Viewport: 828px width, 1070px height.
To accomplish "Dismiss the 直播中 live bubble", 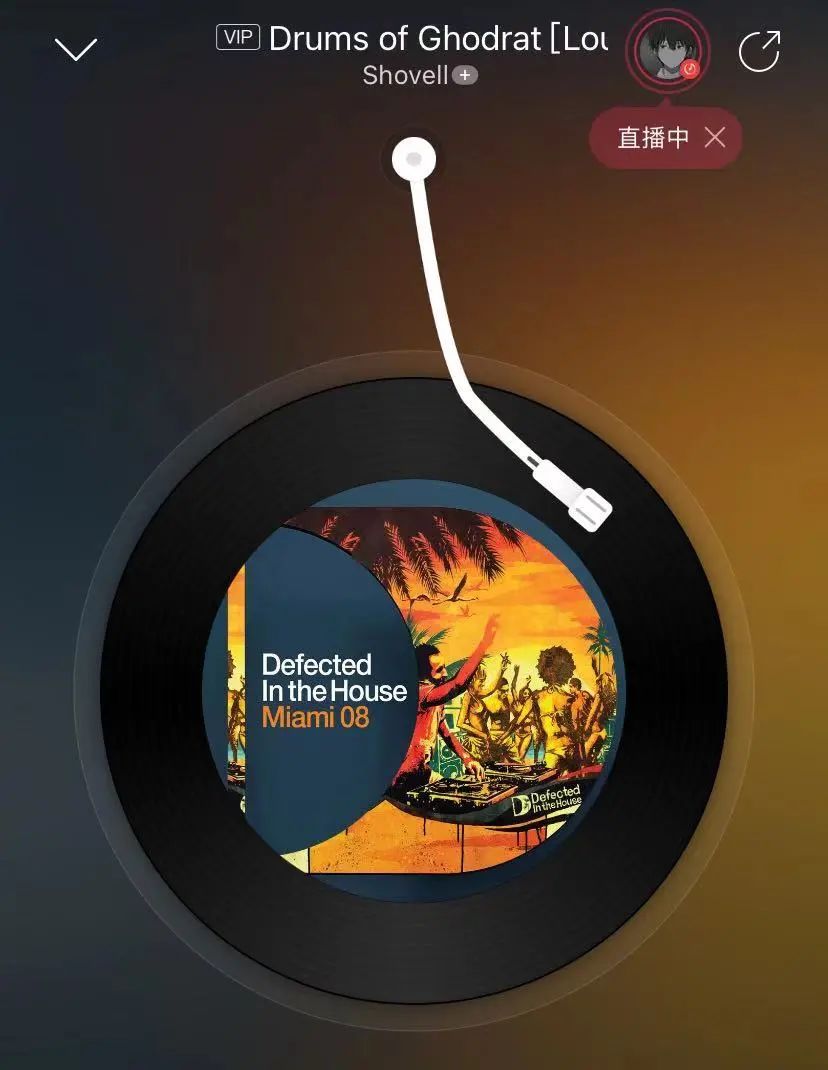I will [715, 138].
